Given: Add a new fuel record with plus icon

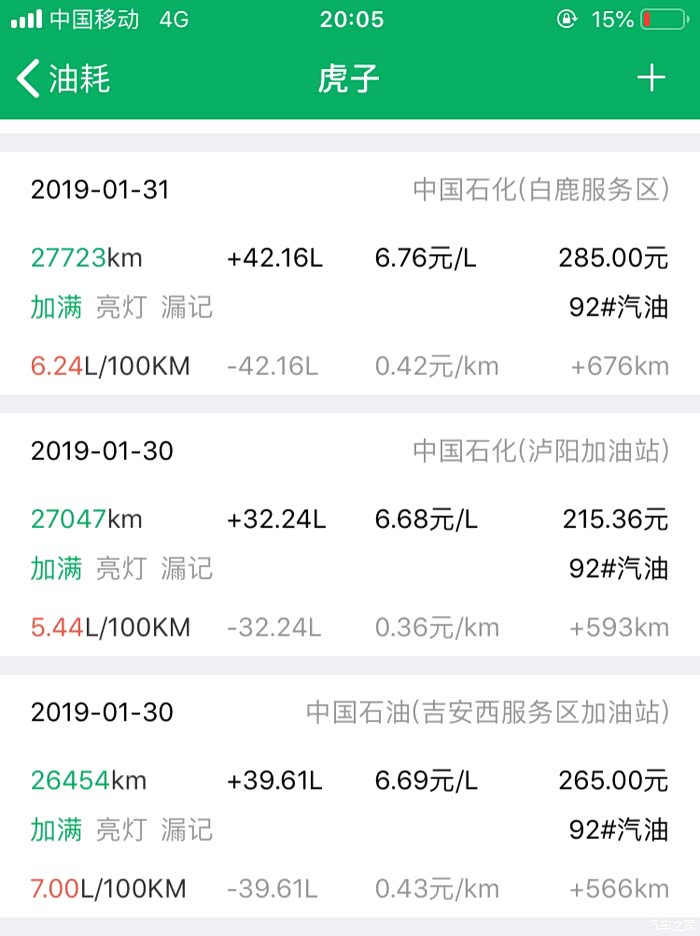Looking at the screenshot, I should (x=650, y=78).
